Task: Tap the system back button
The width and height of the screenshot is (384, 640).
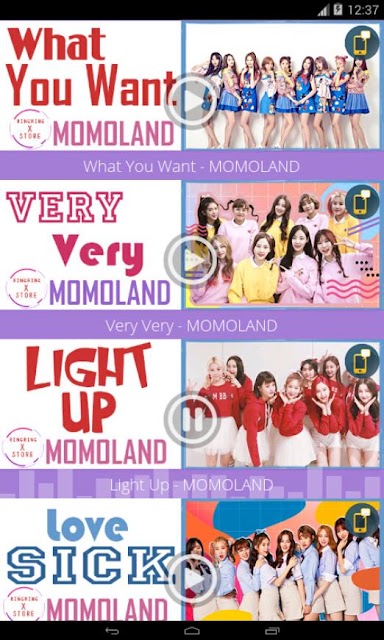Action: (112, 631)
